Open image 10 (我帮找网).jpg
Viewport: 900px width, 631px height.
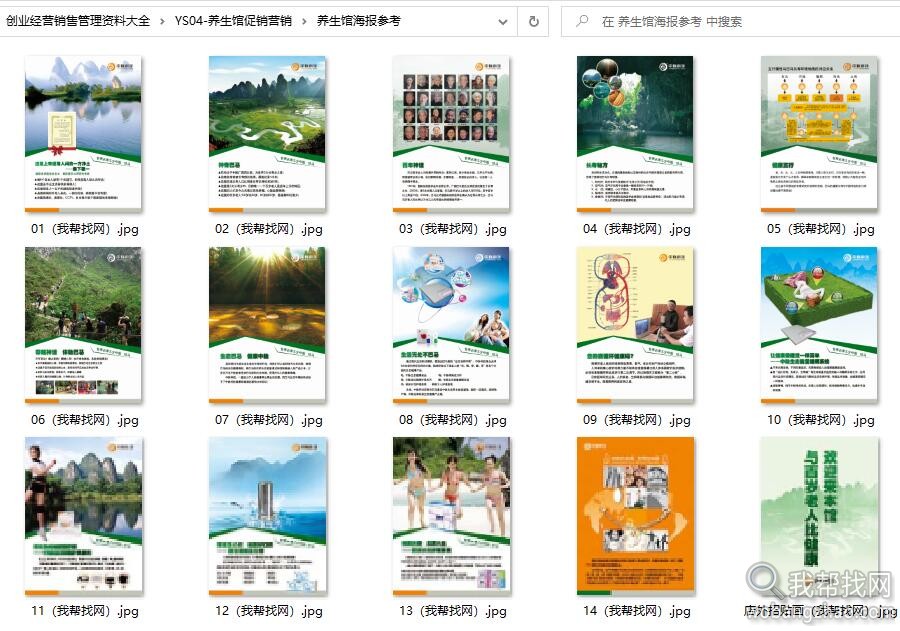pos(819,325)
